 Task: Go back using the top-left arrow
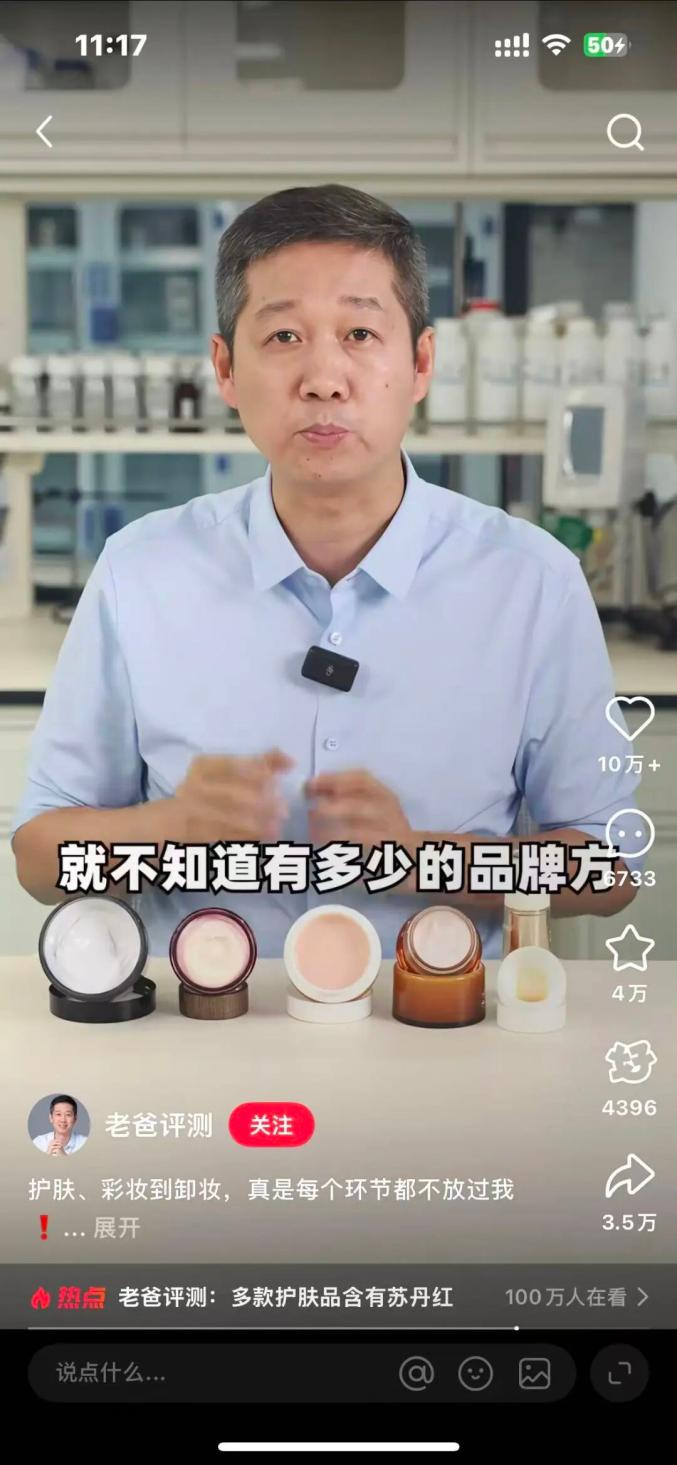pos(44,131)
